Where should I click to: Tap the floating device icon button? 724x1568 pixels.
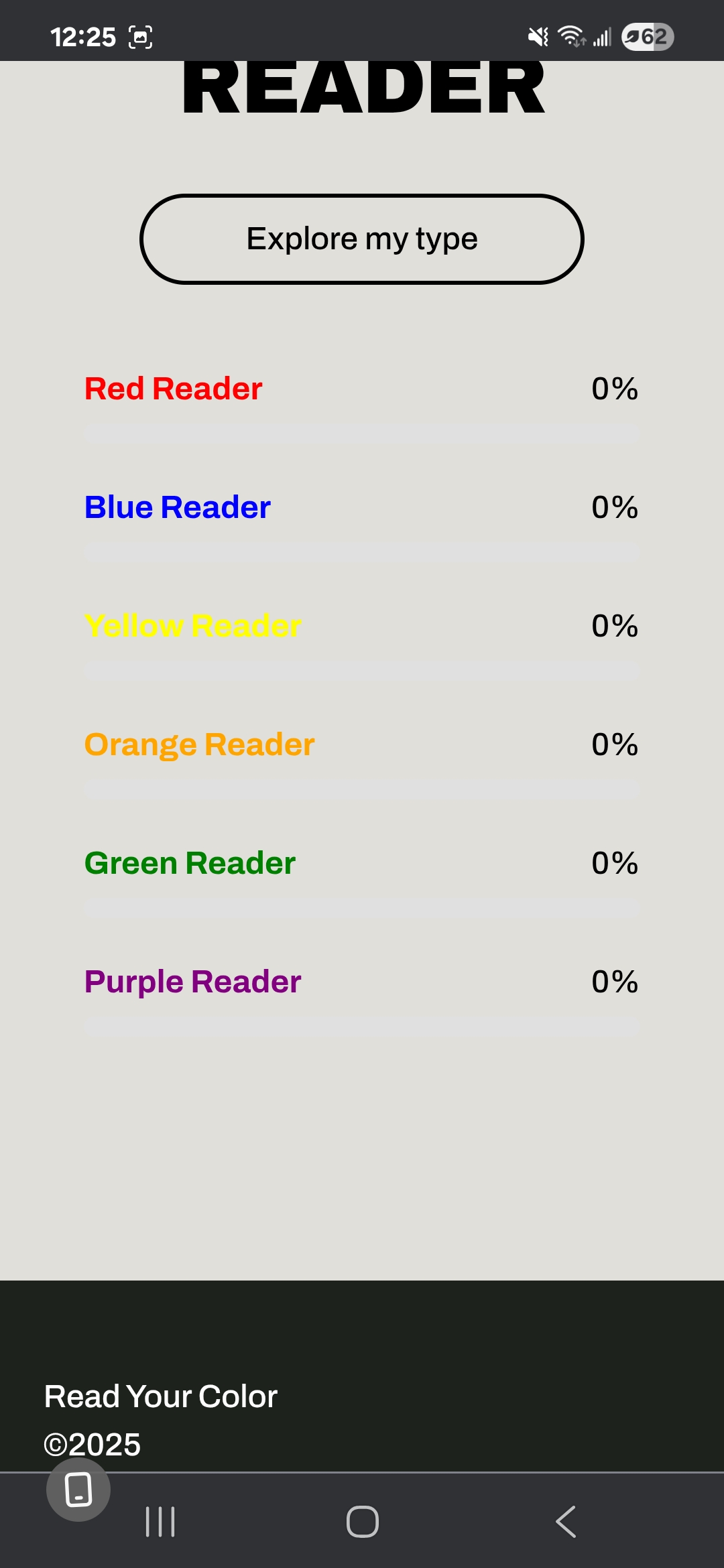[78, 1489]
